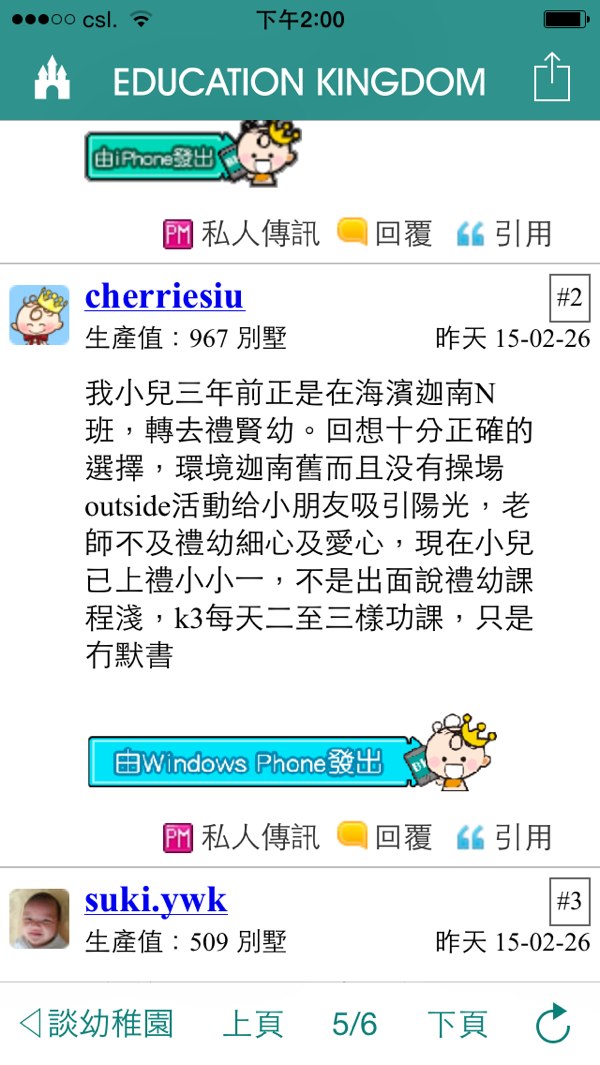This screenshot has height=1065, width=600.
Task: Go to next page 下頁
Action: [x=457, y=1023]
